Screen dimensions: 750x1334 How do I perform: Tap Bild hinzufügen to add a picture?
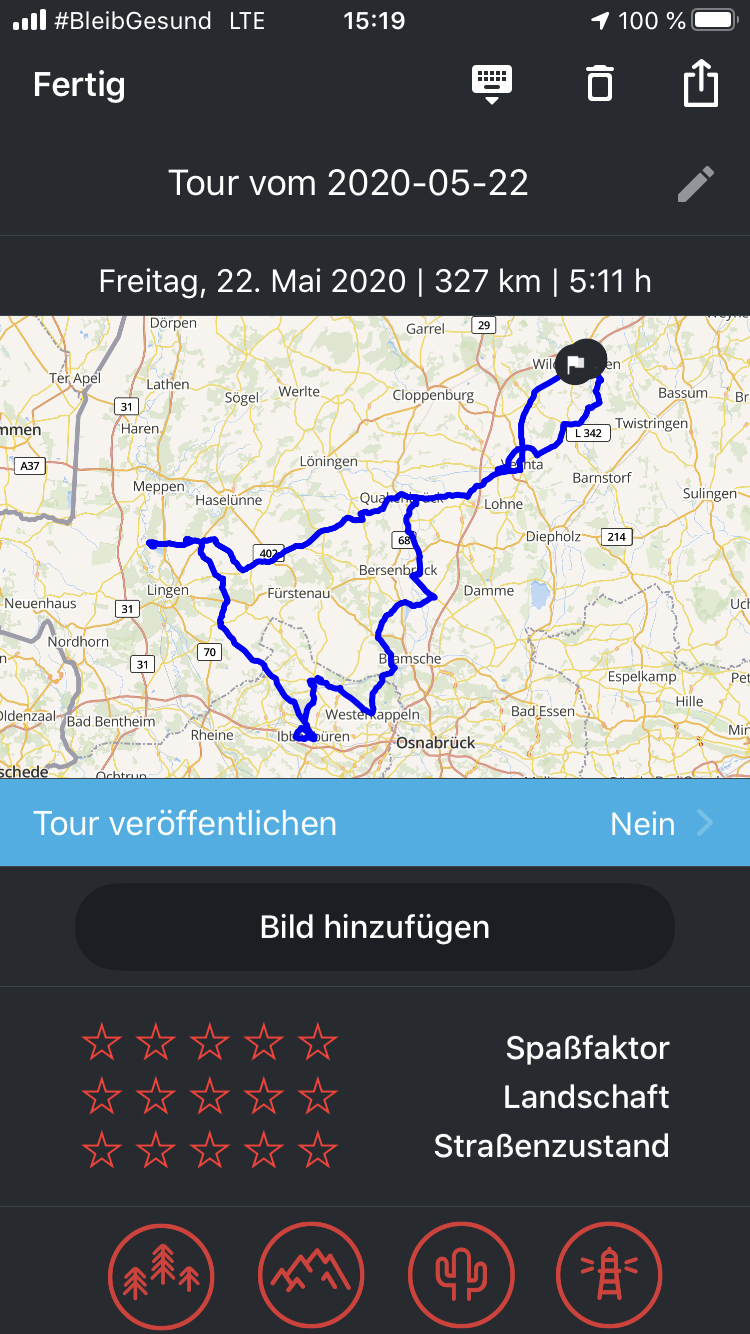coord(375,927)
